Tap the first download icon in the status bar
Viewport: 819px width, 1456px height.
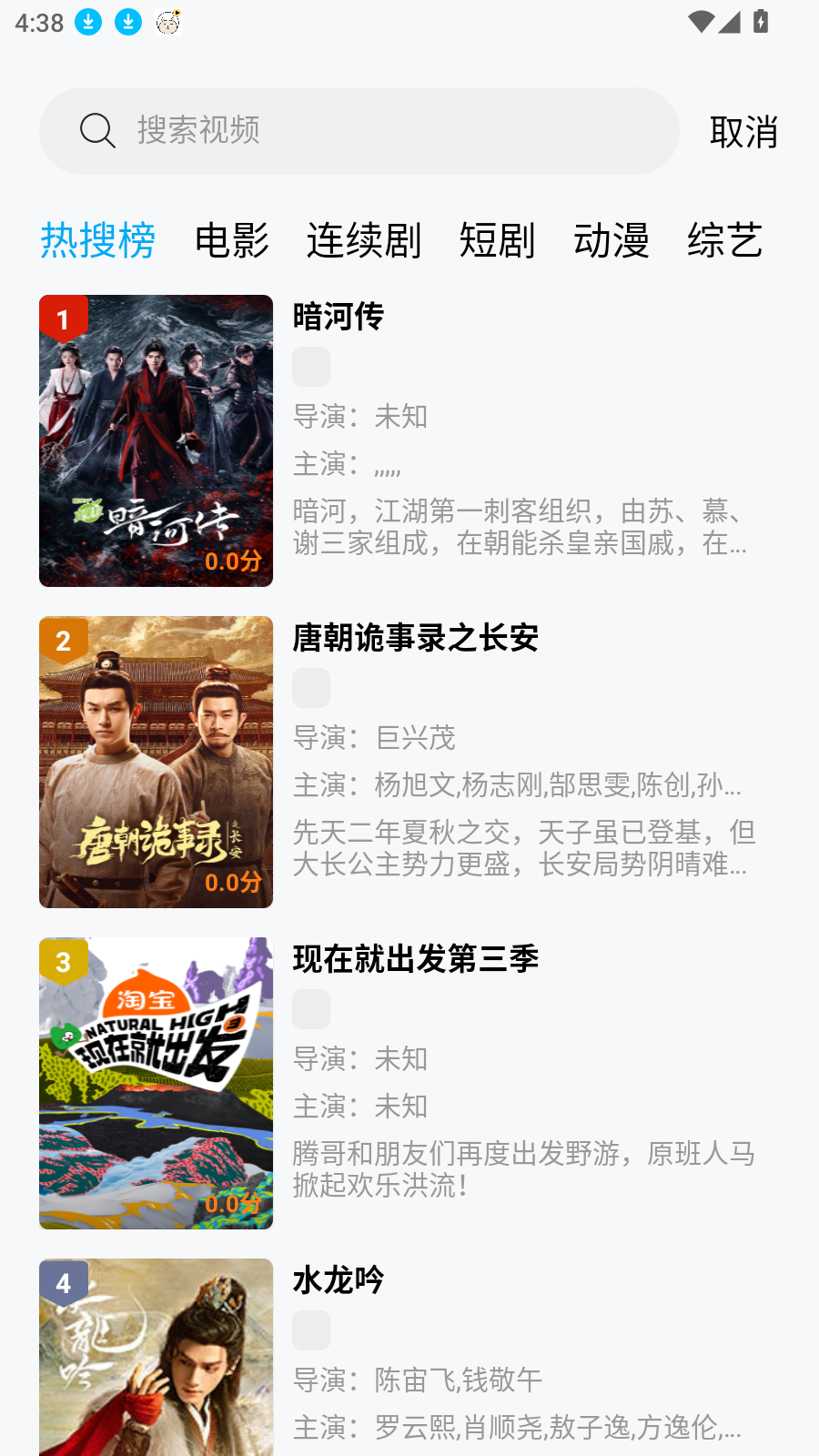click(88, 21)
